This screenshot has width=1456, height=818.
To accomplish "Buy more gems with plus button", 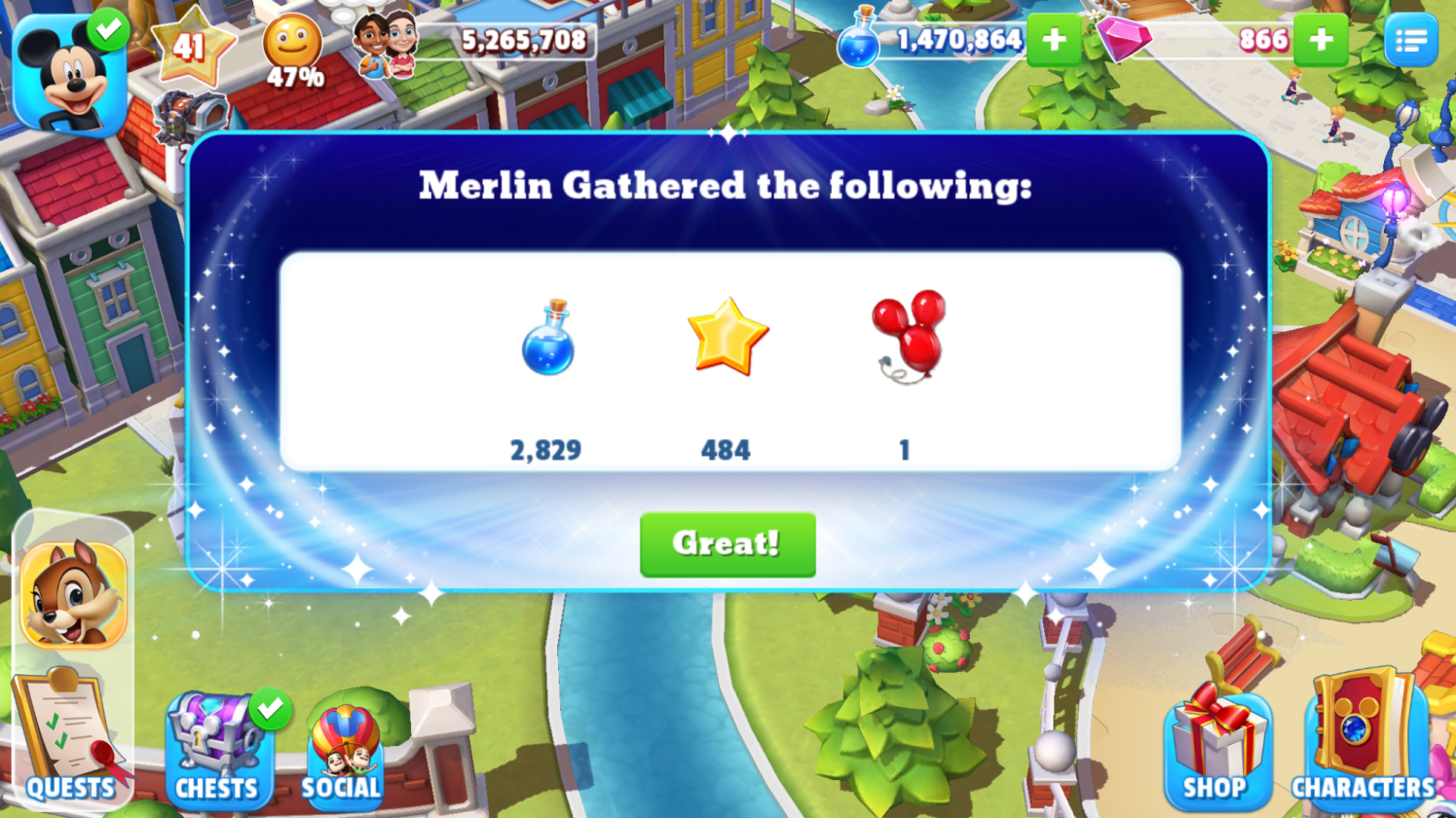I will pyautogui.click(x=1321, y=40).
